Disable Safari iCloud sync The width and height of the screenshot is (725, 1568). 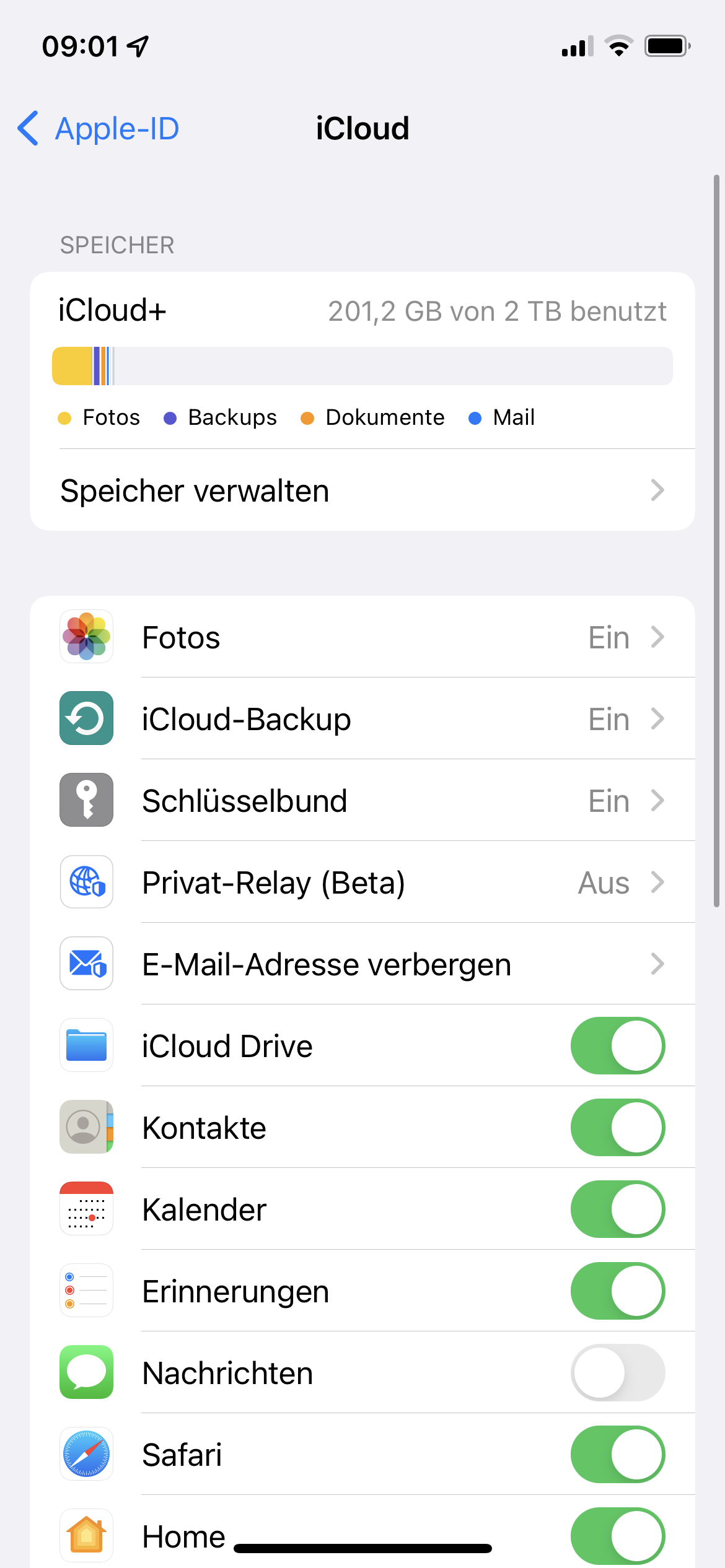[617, 1455]
